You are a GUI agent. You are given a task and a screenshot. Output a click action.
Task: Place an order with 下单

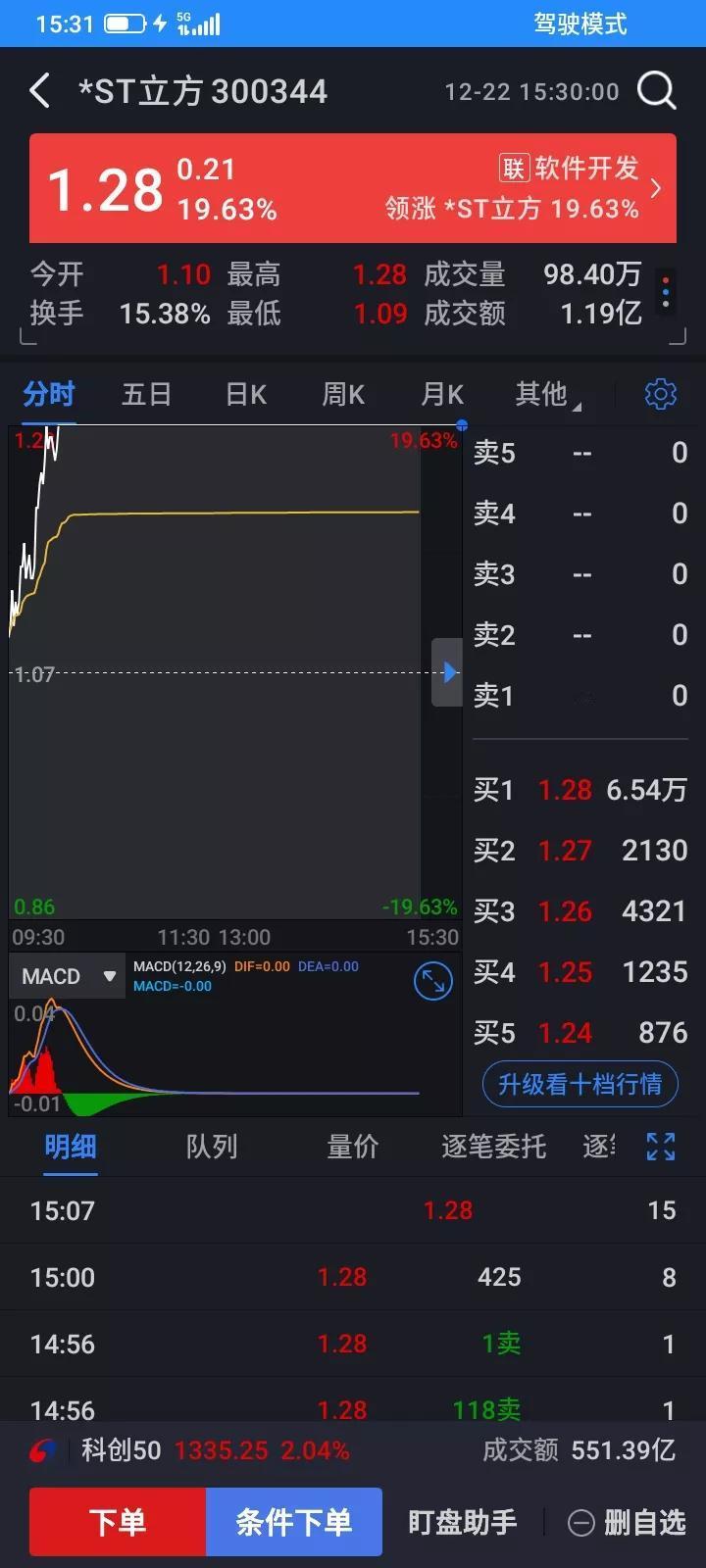click(118, 1522)
